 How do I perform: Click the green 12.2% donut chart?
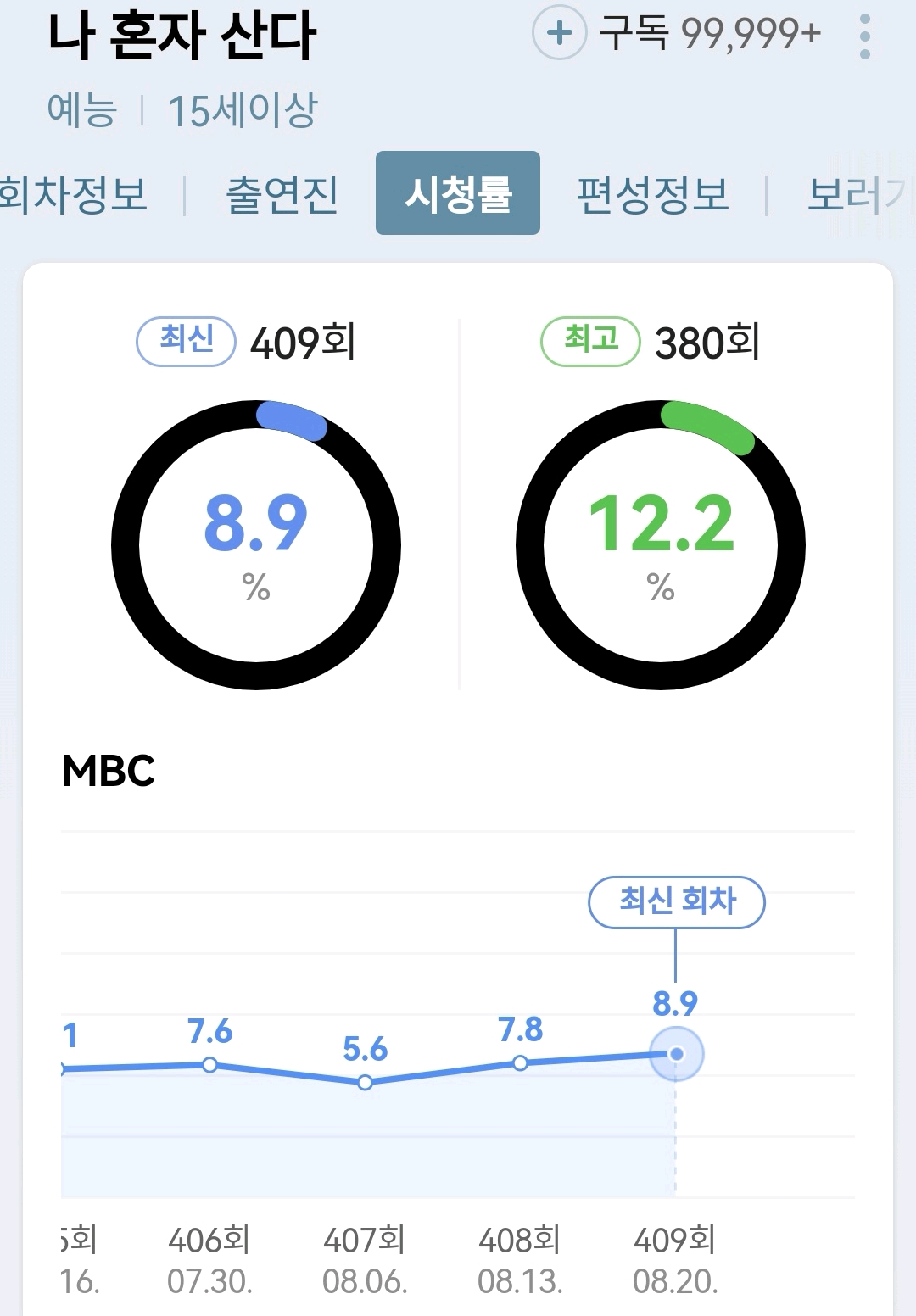(x=662, y=543)
